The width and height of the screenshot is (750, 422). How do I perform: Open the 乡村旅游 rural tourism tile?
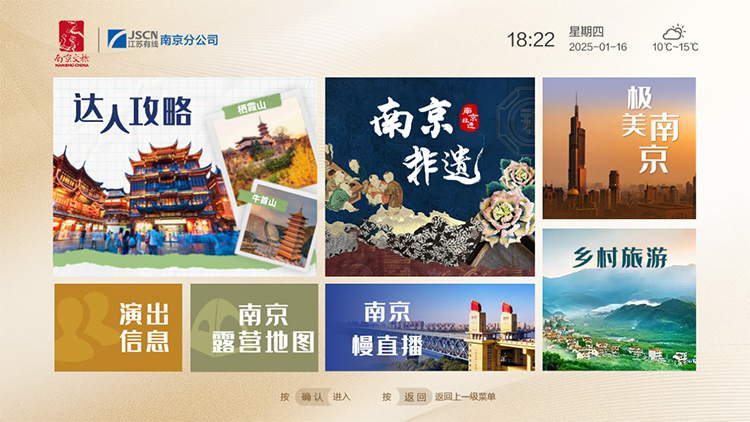[x=618, y=300]
